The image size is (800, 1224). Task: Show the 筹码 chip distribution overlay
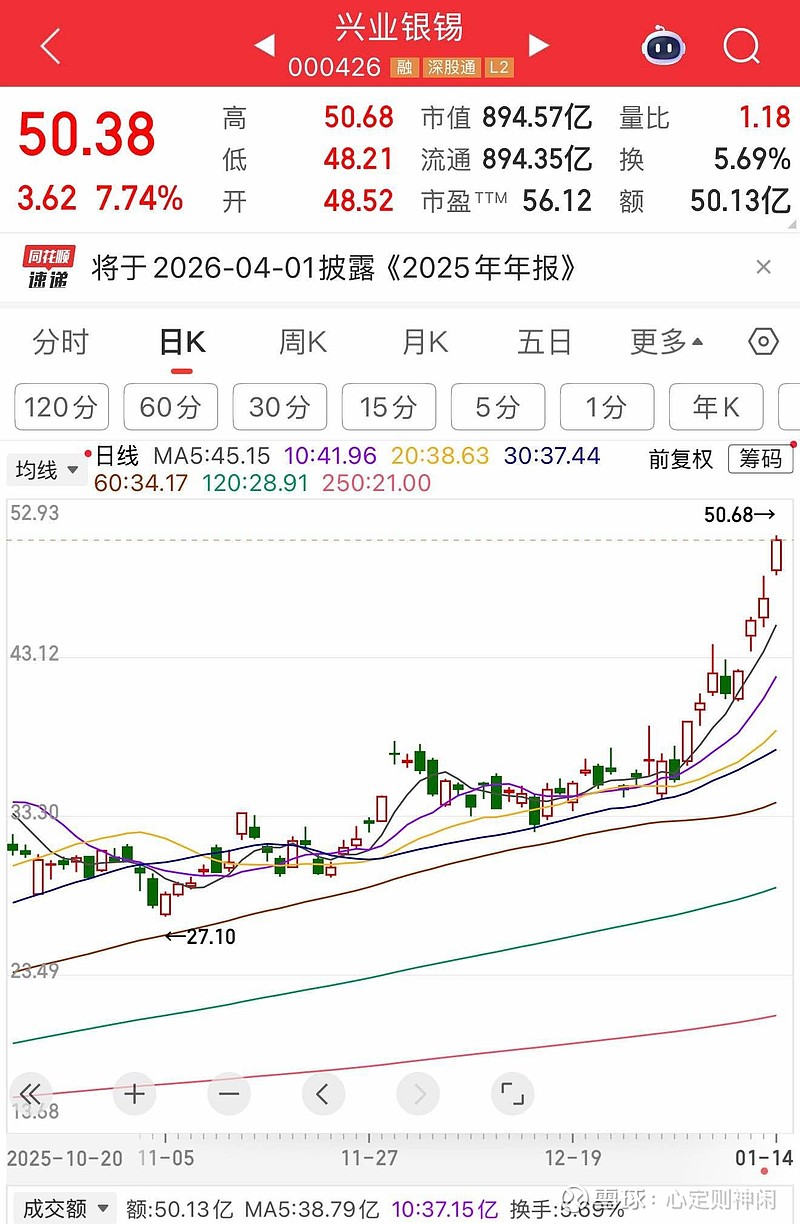tap(760, 462)
